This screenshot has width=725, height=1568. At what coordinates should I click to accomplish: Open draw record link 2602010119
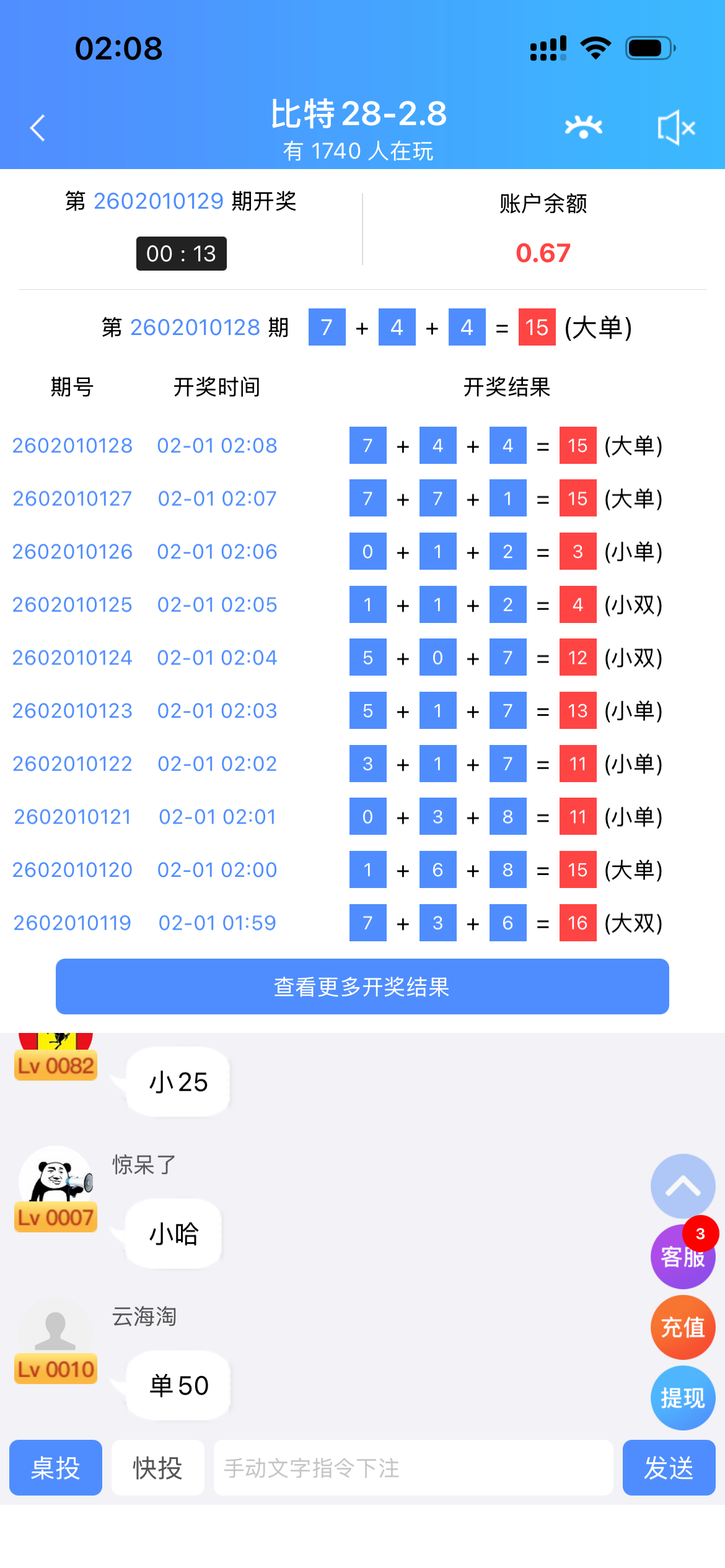72,923
